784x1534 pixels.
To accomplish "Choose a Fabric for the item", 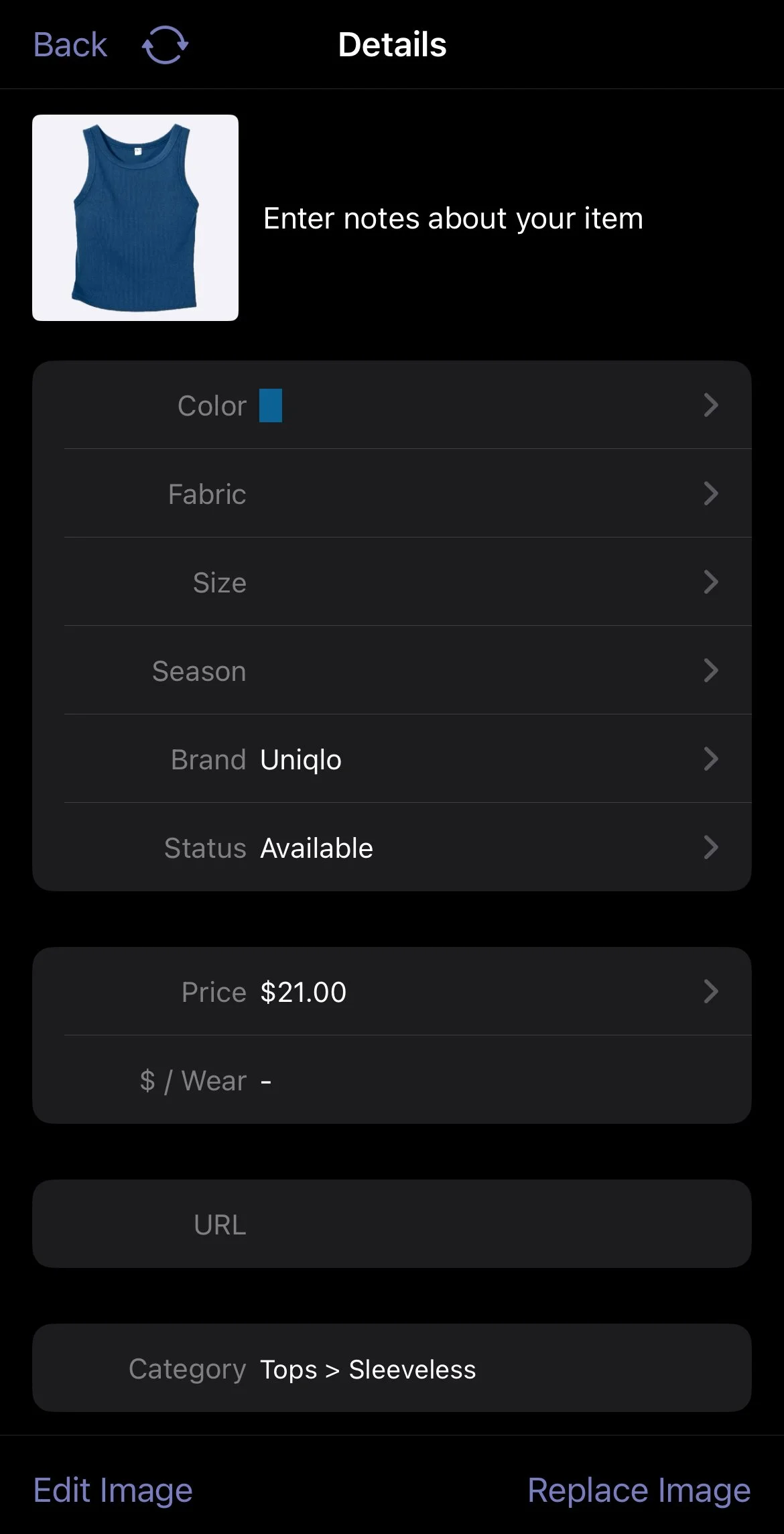I will pos(392,493).
